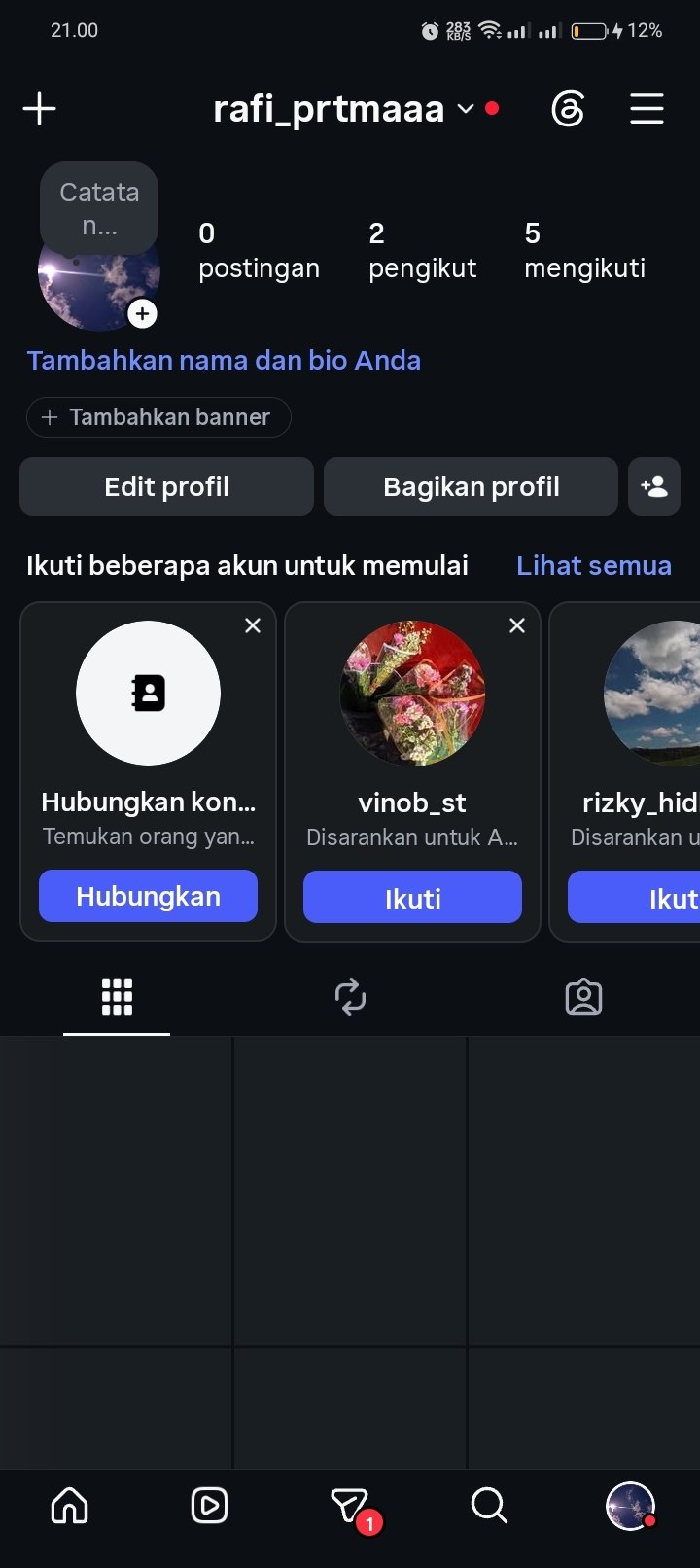Screen dimensions: 700x1568
Task: Tap the plus icon to create new post
Action: click(x=40, y=108)
